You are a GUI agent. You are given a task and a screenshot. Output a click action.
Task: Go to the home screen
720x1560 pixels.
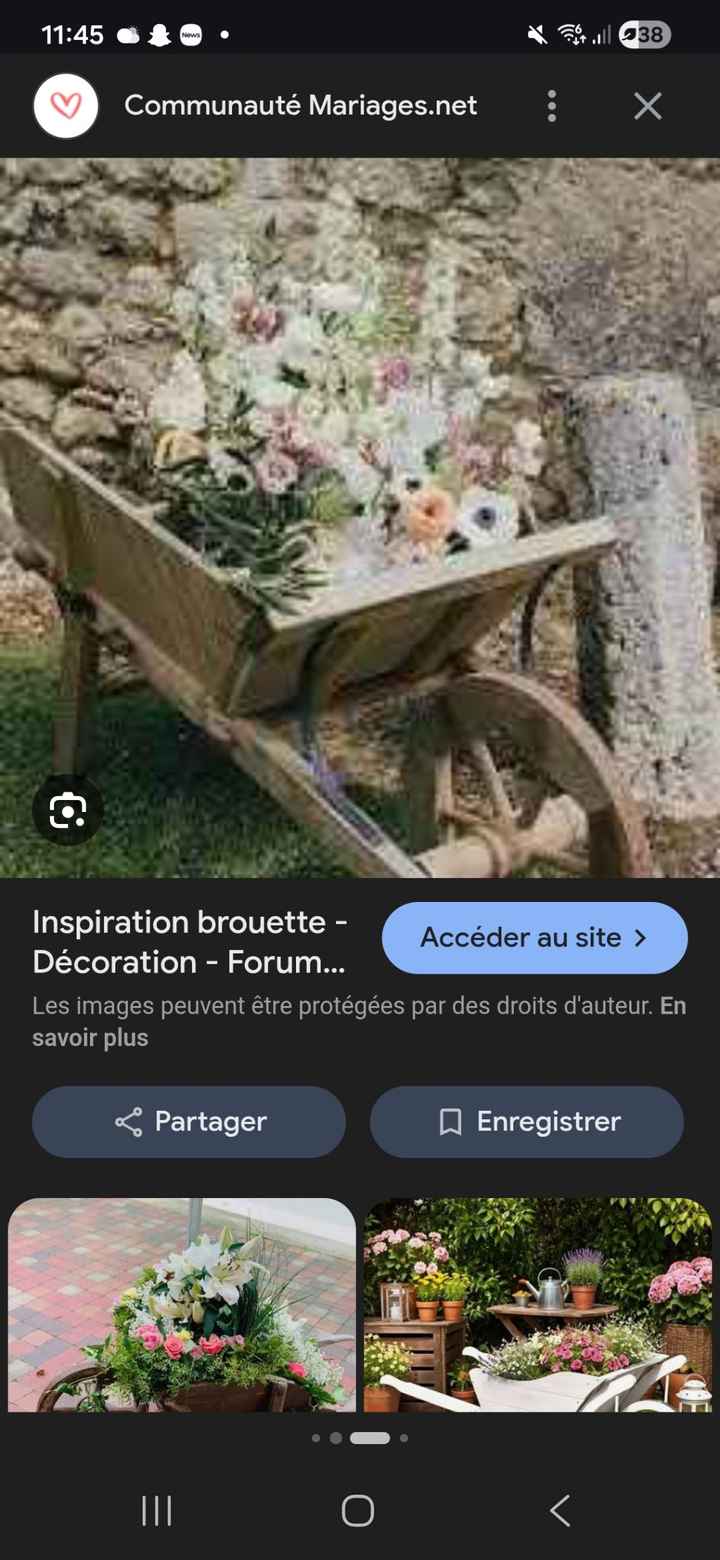(358, 1510)
